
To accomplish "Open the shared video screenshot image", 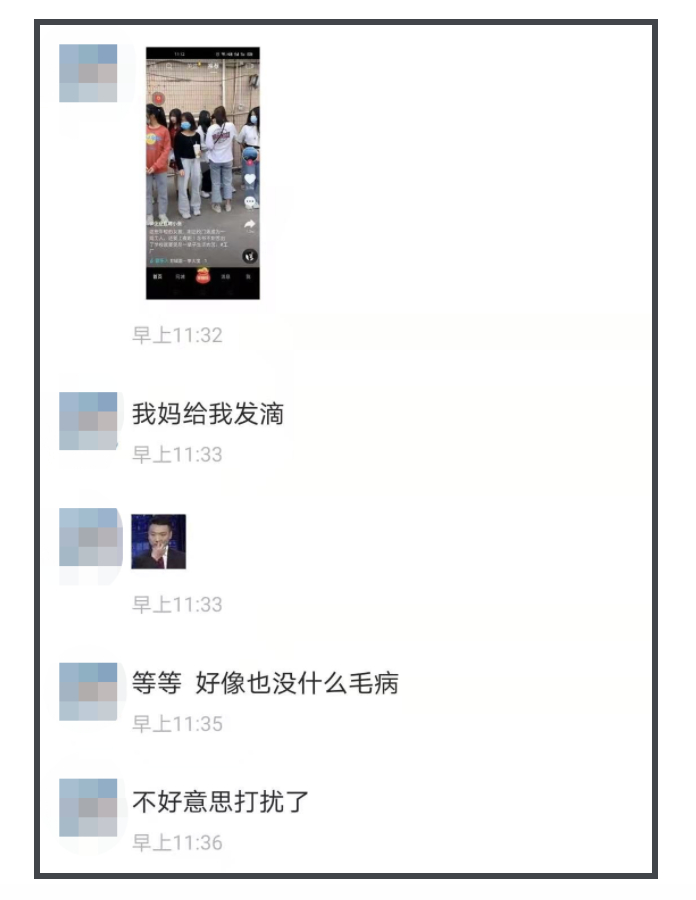I will tap(203, 173).
